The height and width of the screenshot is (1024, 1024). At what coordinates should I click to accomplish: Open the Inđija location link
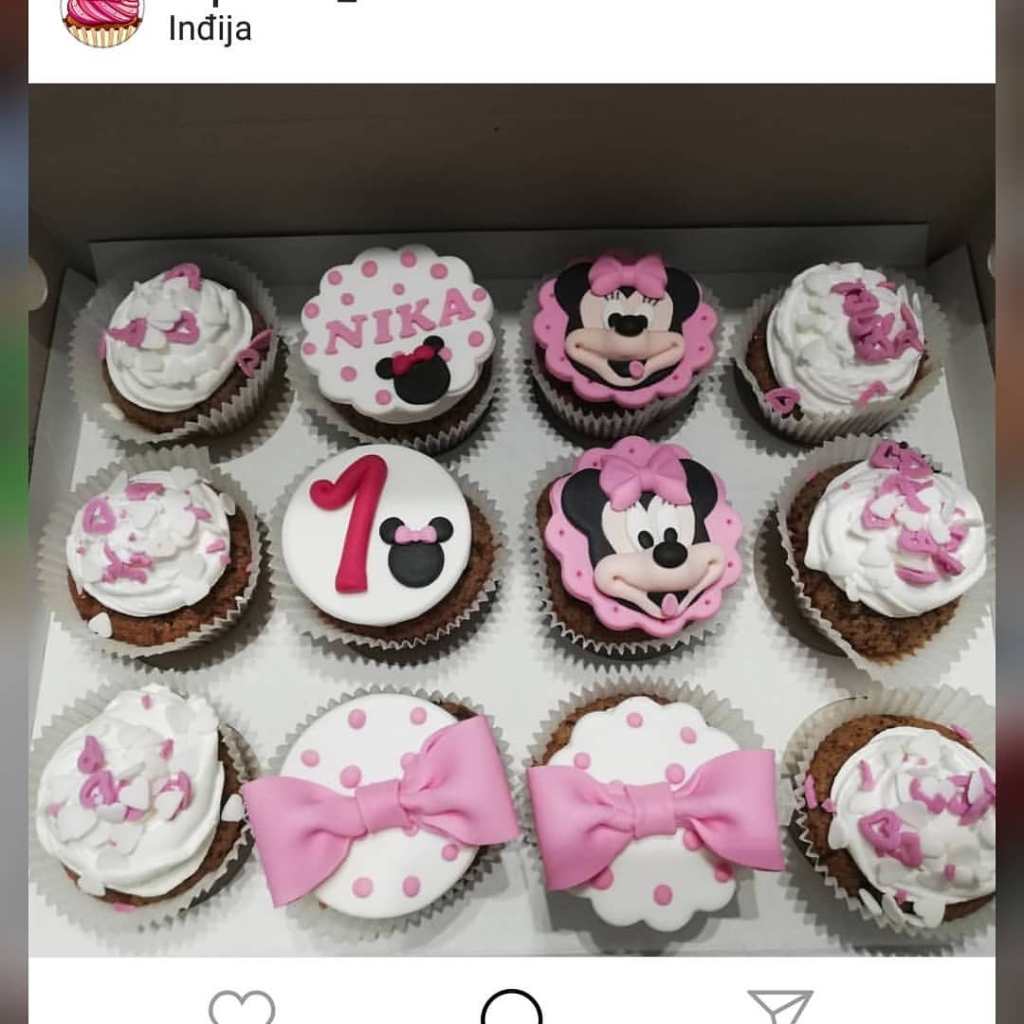coord(210,29)
